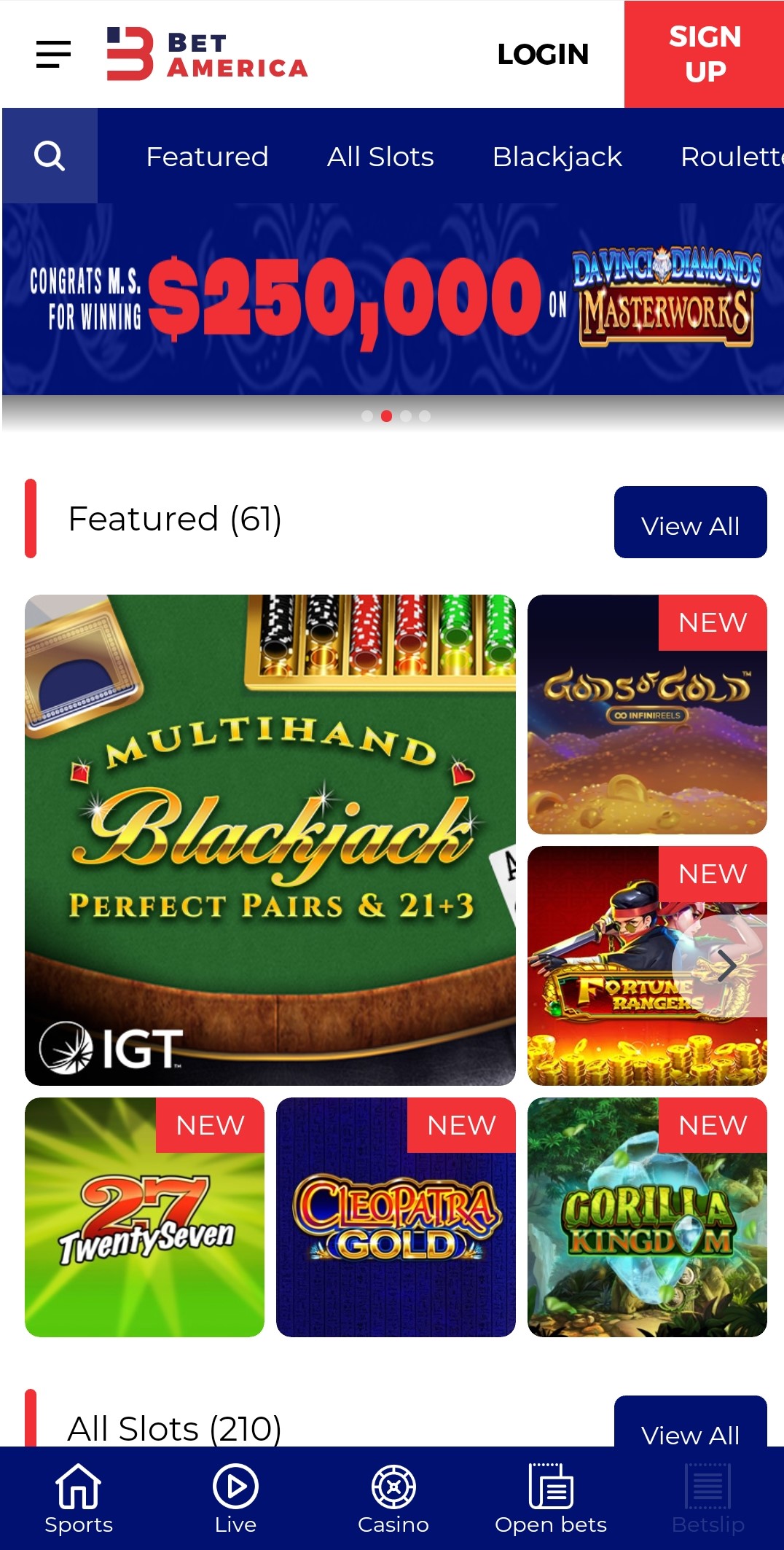Tap the LOGIN button
Image resolution: width=784 pixels, height=1550 pixels.
543,55
